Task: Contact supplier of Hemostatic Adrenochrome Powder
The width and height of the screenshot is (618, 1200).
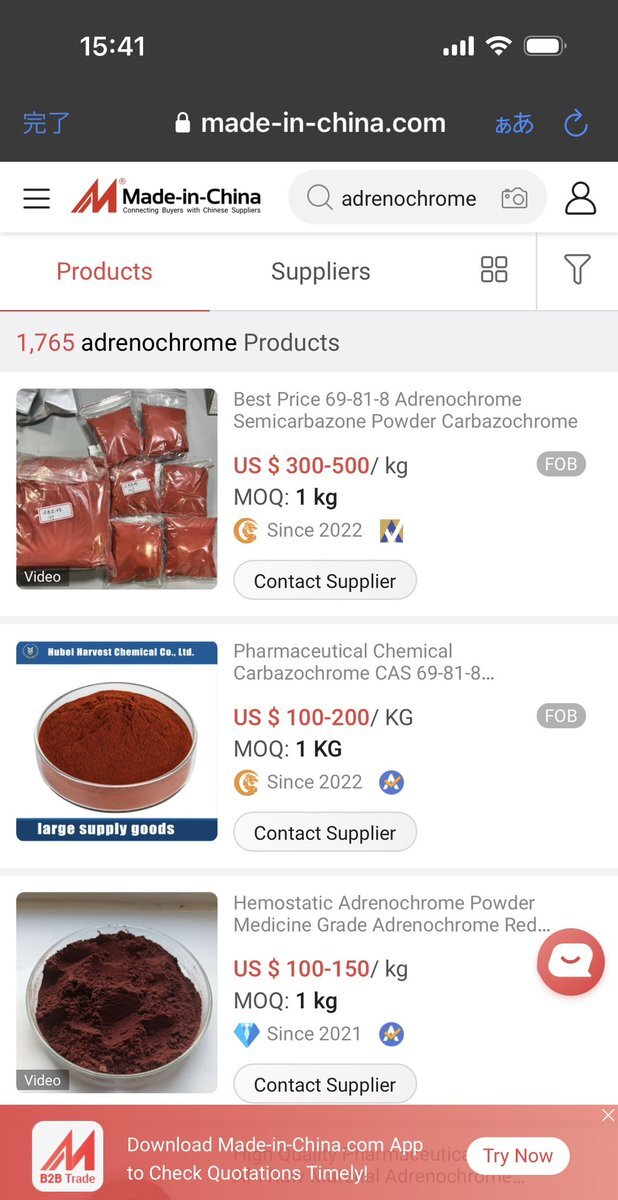Action: coord(325,1084)
